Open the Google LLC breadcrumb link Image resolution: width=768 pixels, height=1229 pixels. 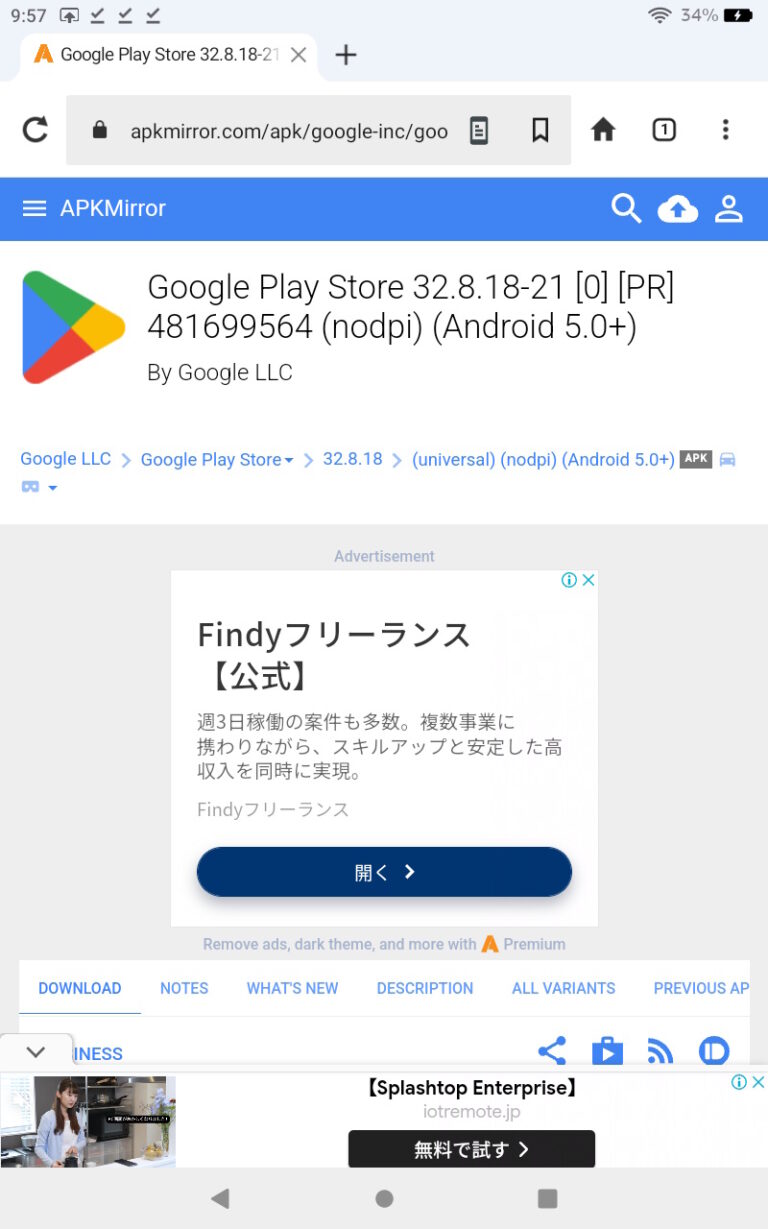point(65,458)
